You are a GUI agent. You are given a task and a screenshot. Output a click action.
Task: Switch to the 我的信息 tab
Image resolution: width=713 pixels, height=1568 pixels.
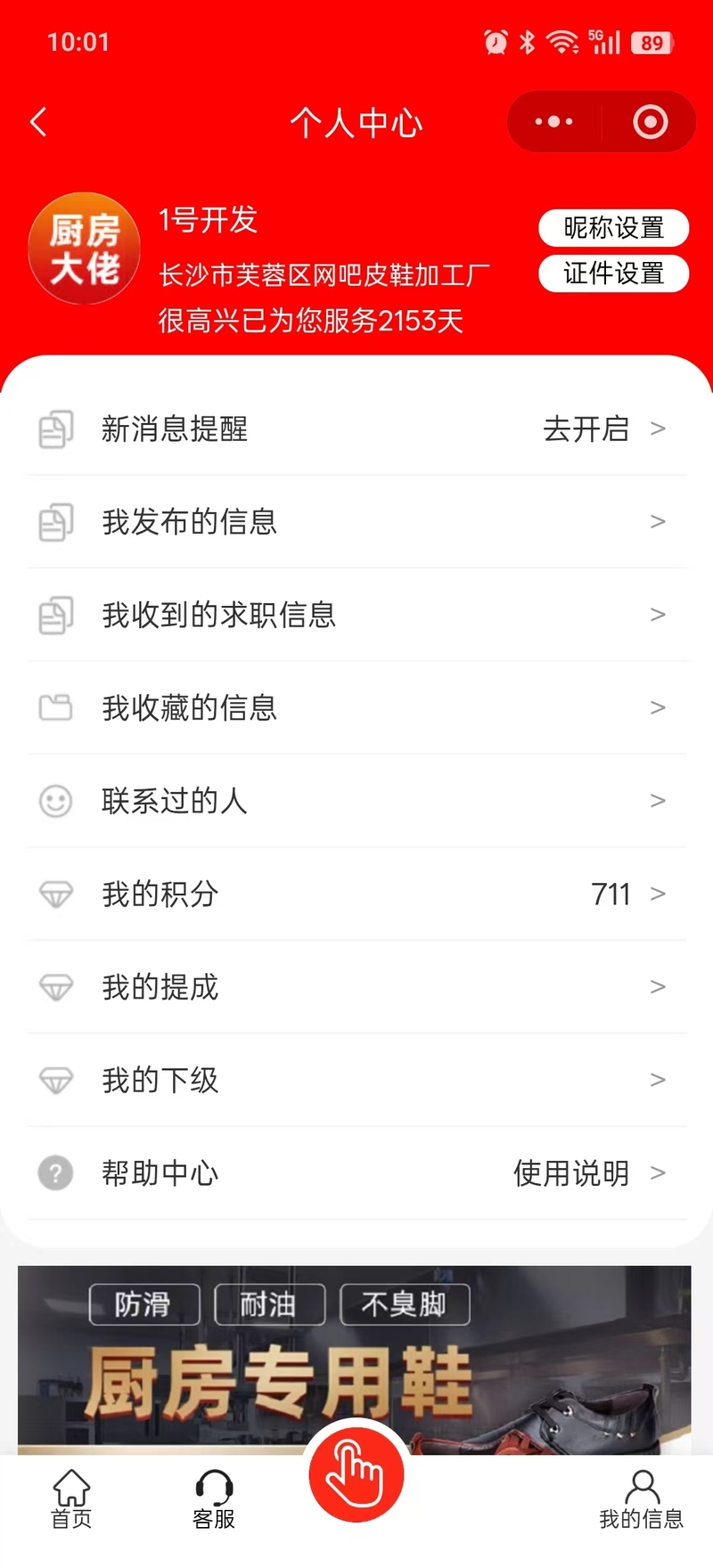tap(642, 1499)
